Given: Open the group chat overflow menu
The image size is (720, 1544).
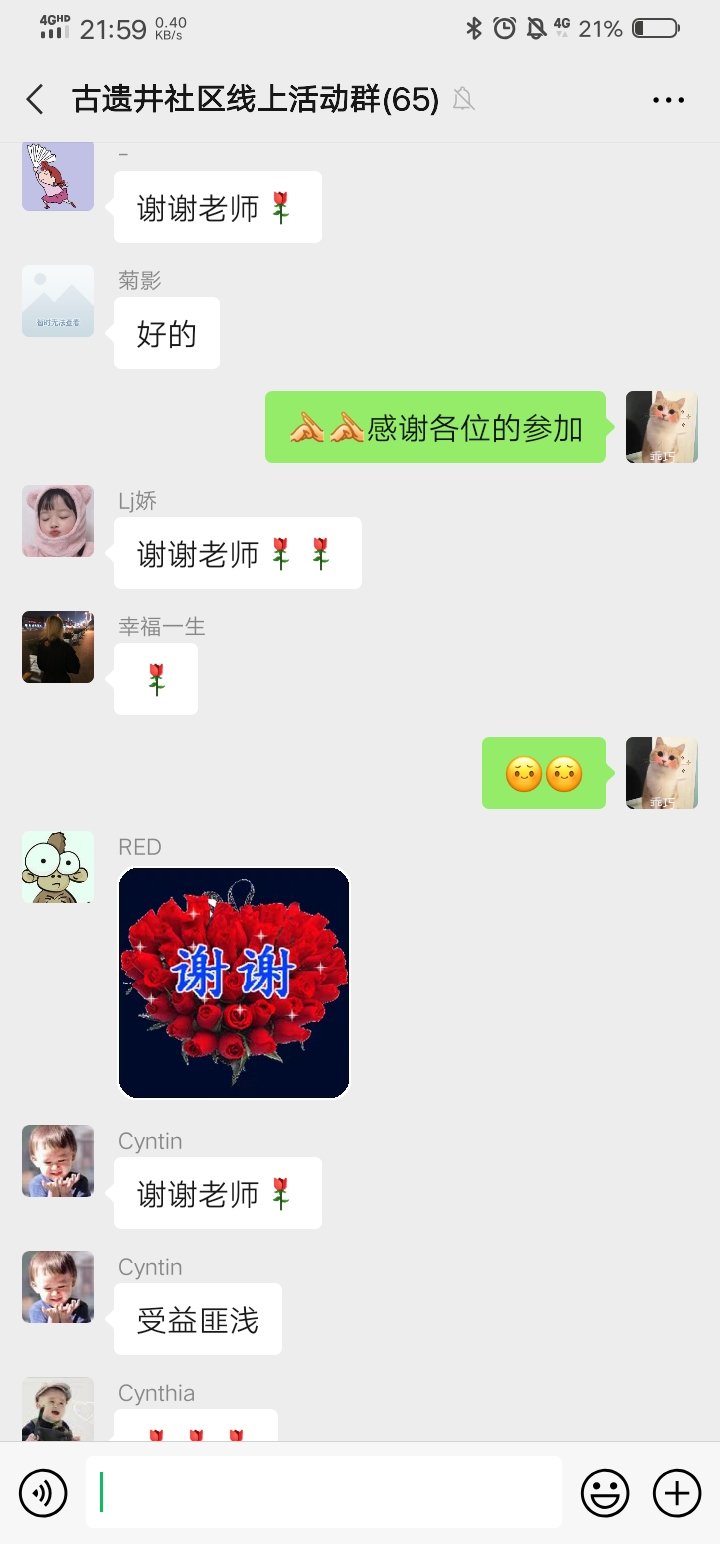Looking at the screenshot, I should [x=668, y=100].
